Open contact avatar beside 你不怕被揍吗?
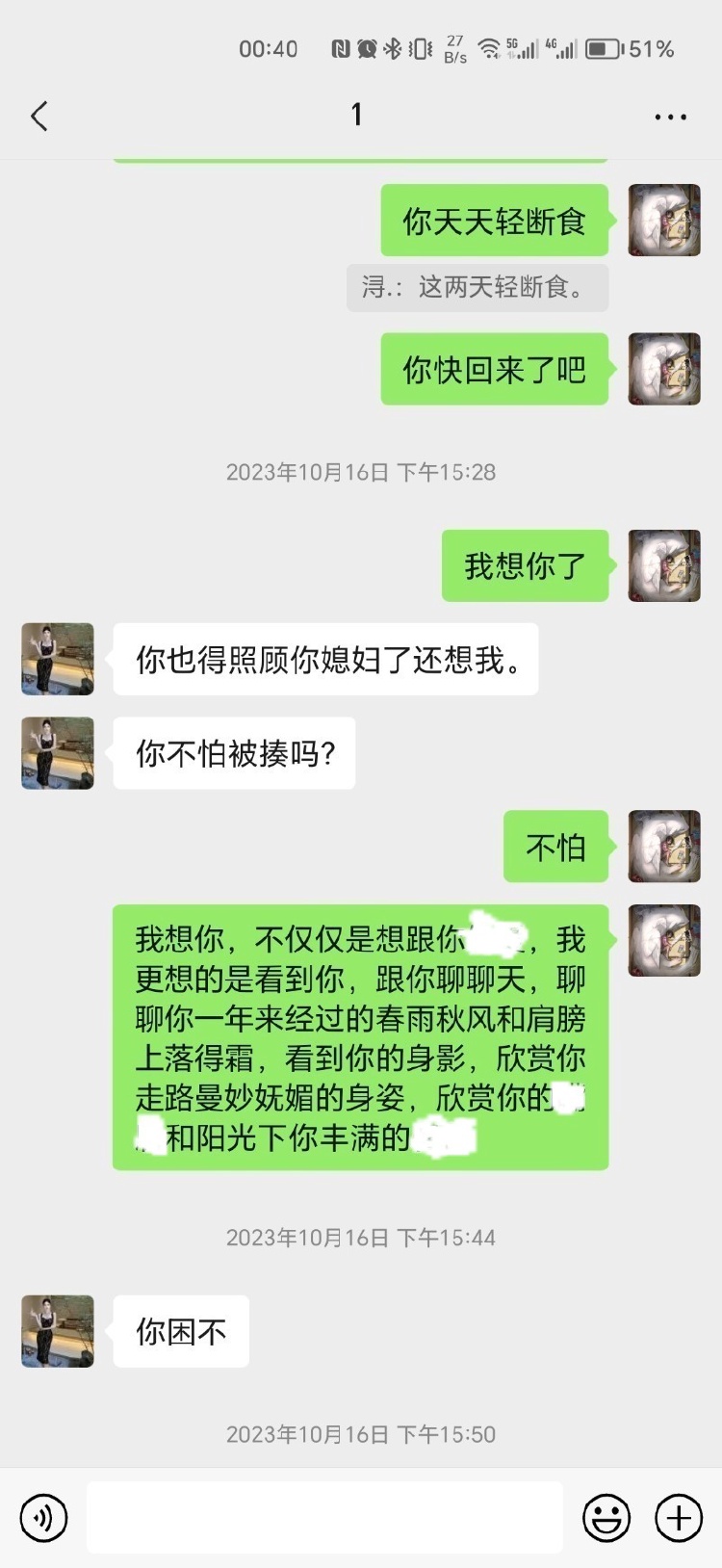 coord(58,753)
